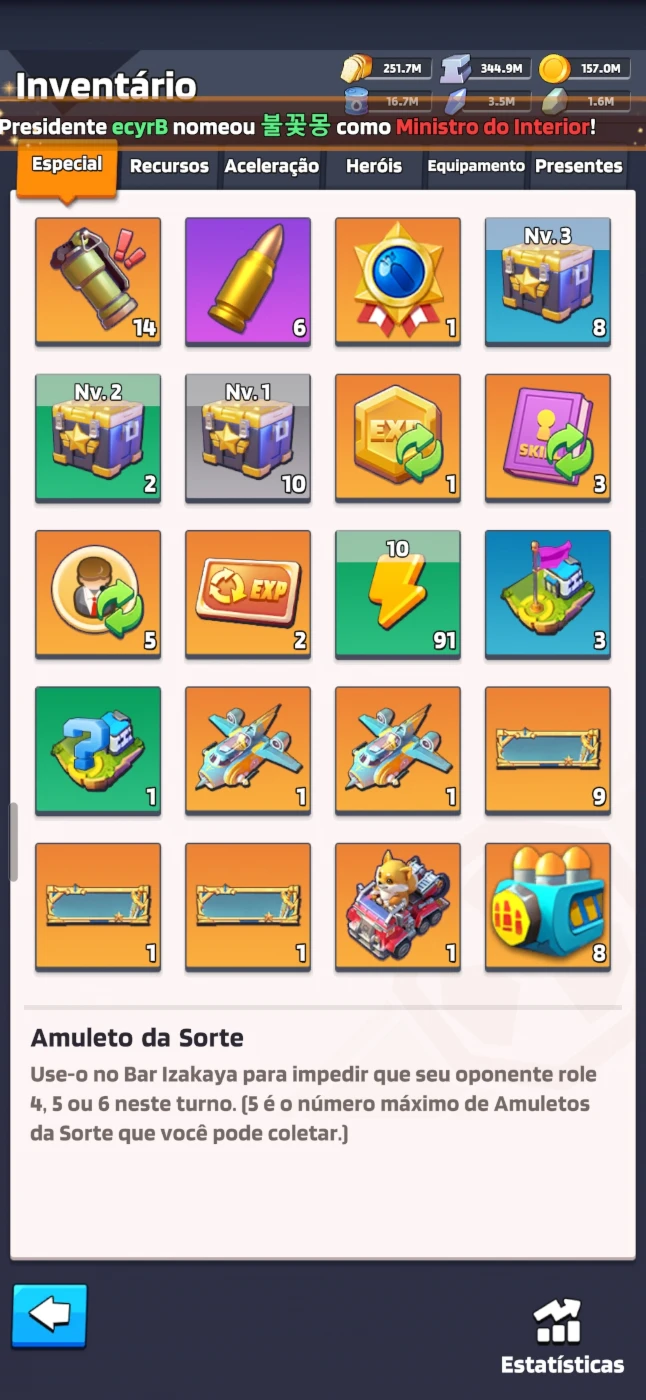Tap the dog on fire truck item

398,907
